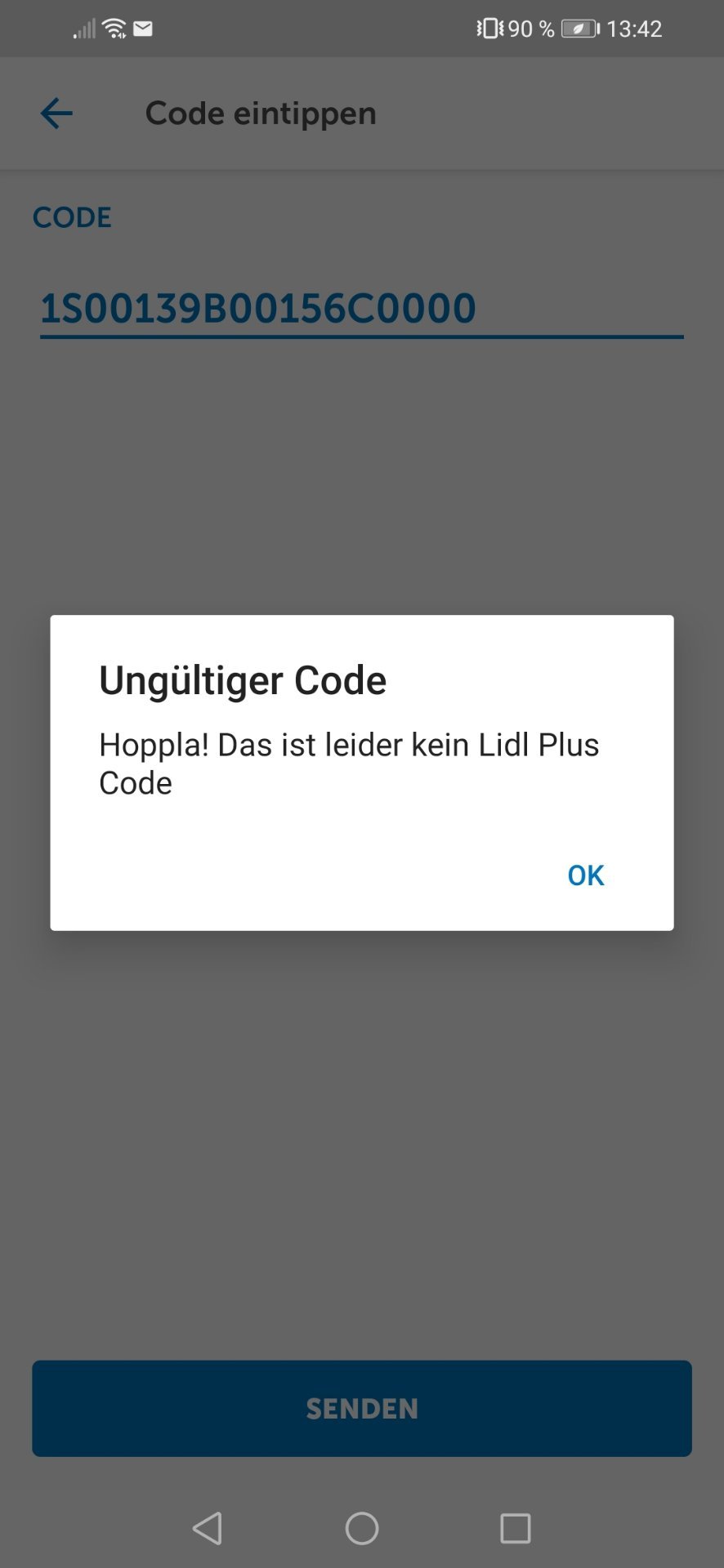Tap the back arrow in the app bar
This screenshot has width=724, height=1568.
pos(57,114)
